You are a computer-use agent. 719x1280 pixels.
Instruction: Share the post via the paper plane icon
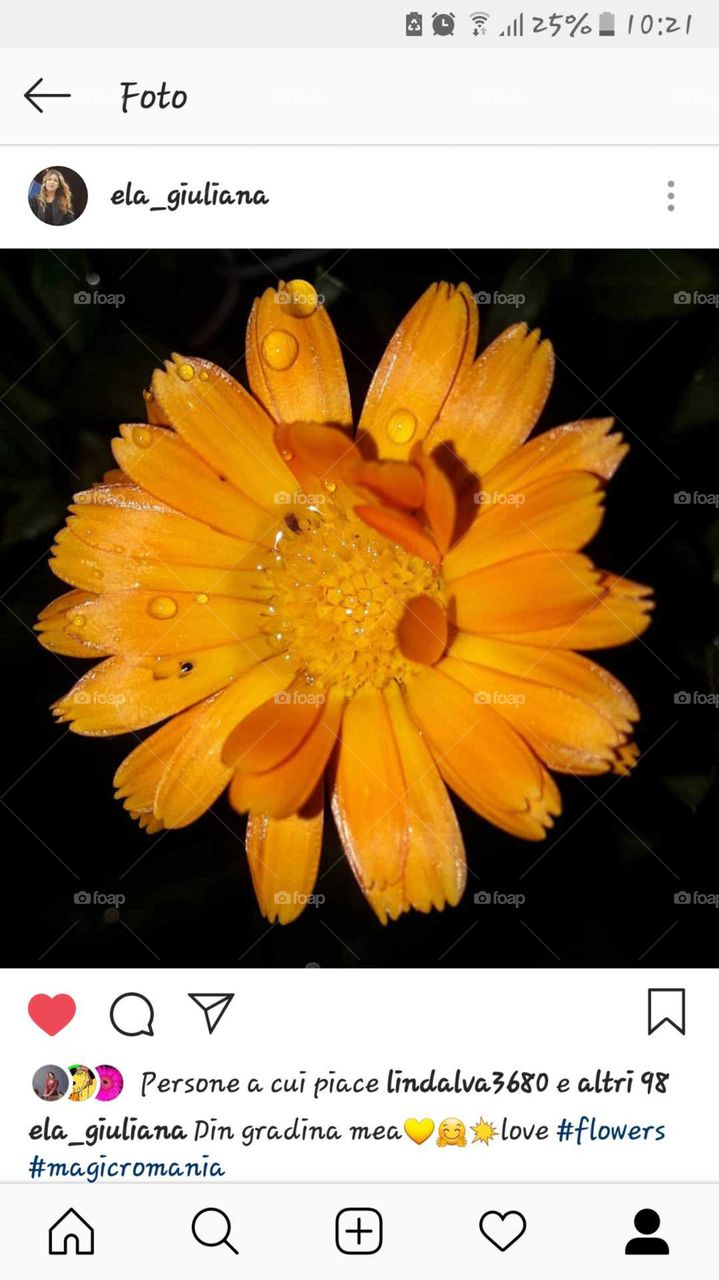tap(211, 1013)
